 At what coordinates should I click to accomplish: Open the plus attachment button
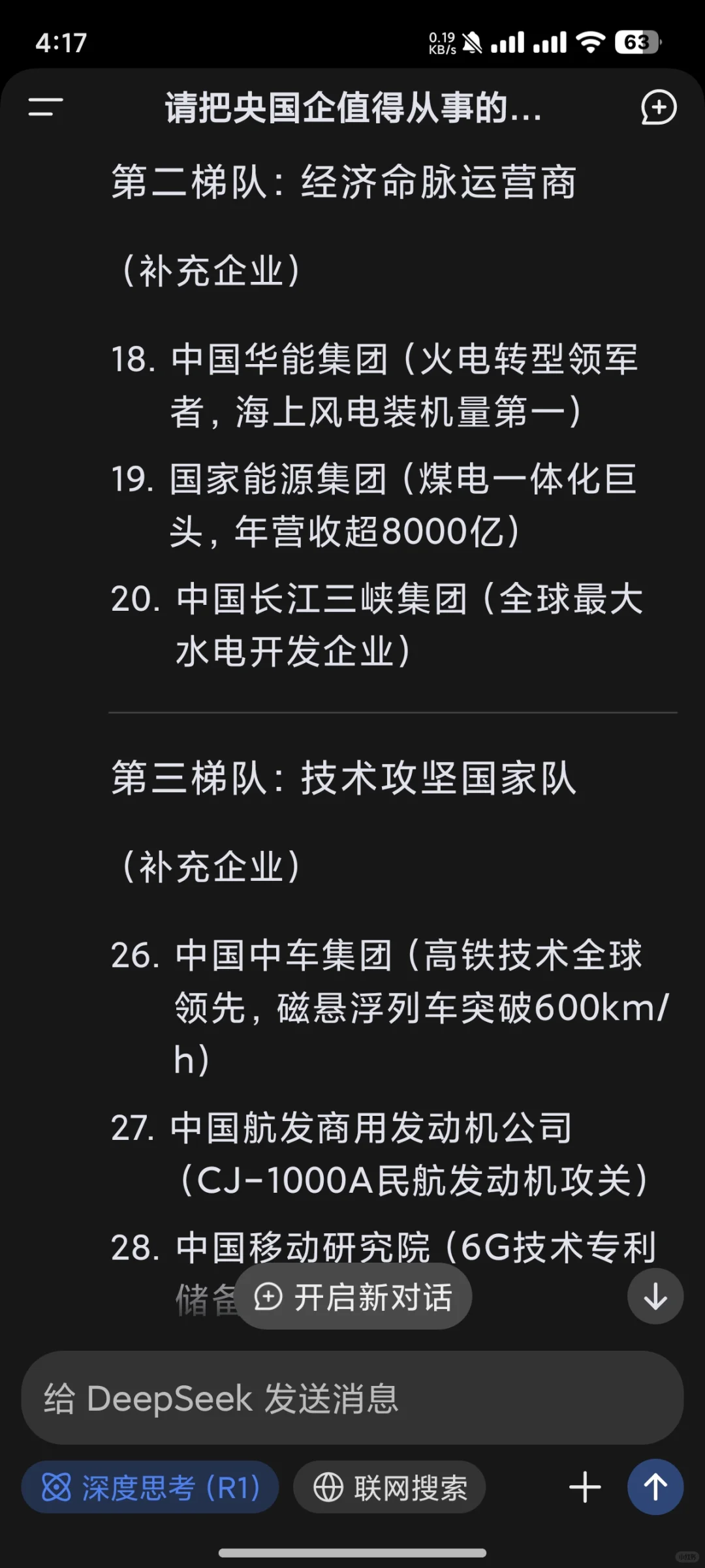pos(585,1488)
